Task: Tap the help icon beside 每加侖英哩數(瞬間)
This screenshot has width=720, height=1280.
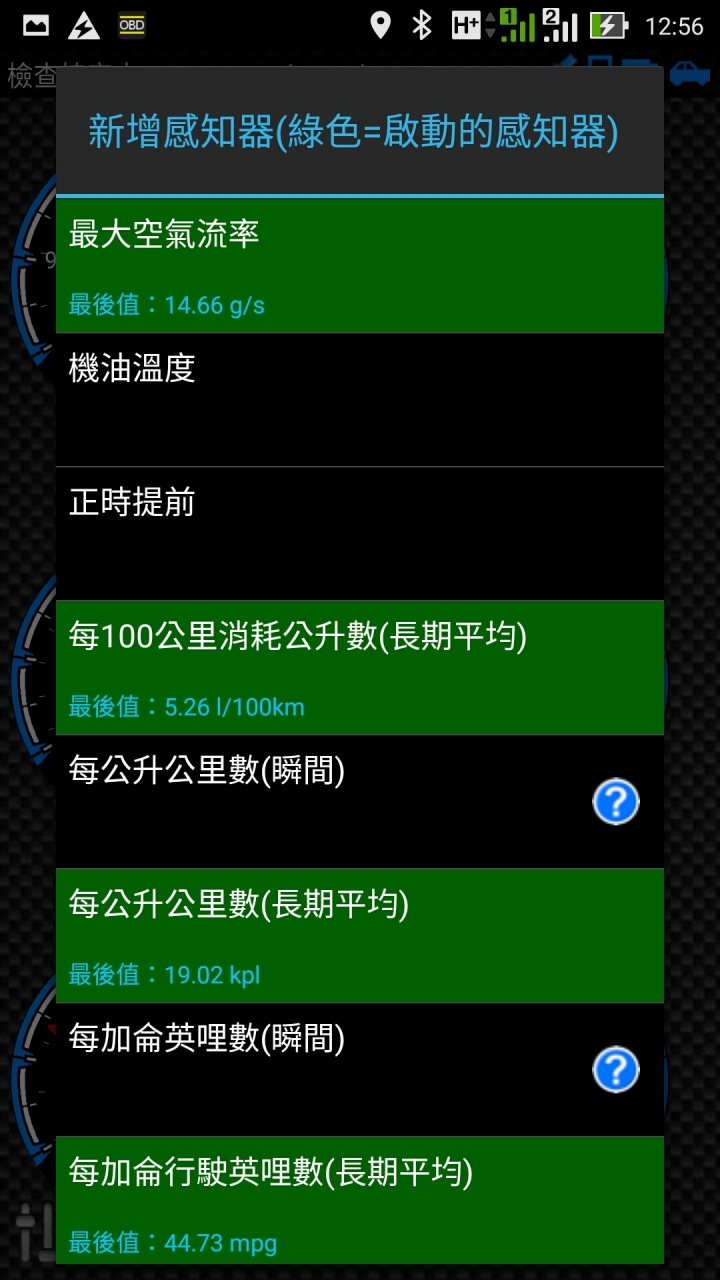Action: (x=615, y=1069)
